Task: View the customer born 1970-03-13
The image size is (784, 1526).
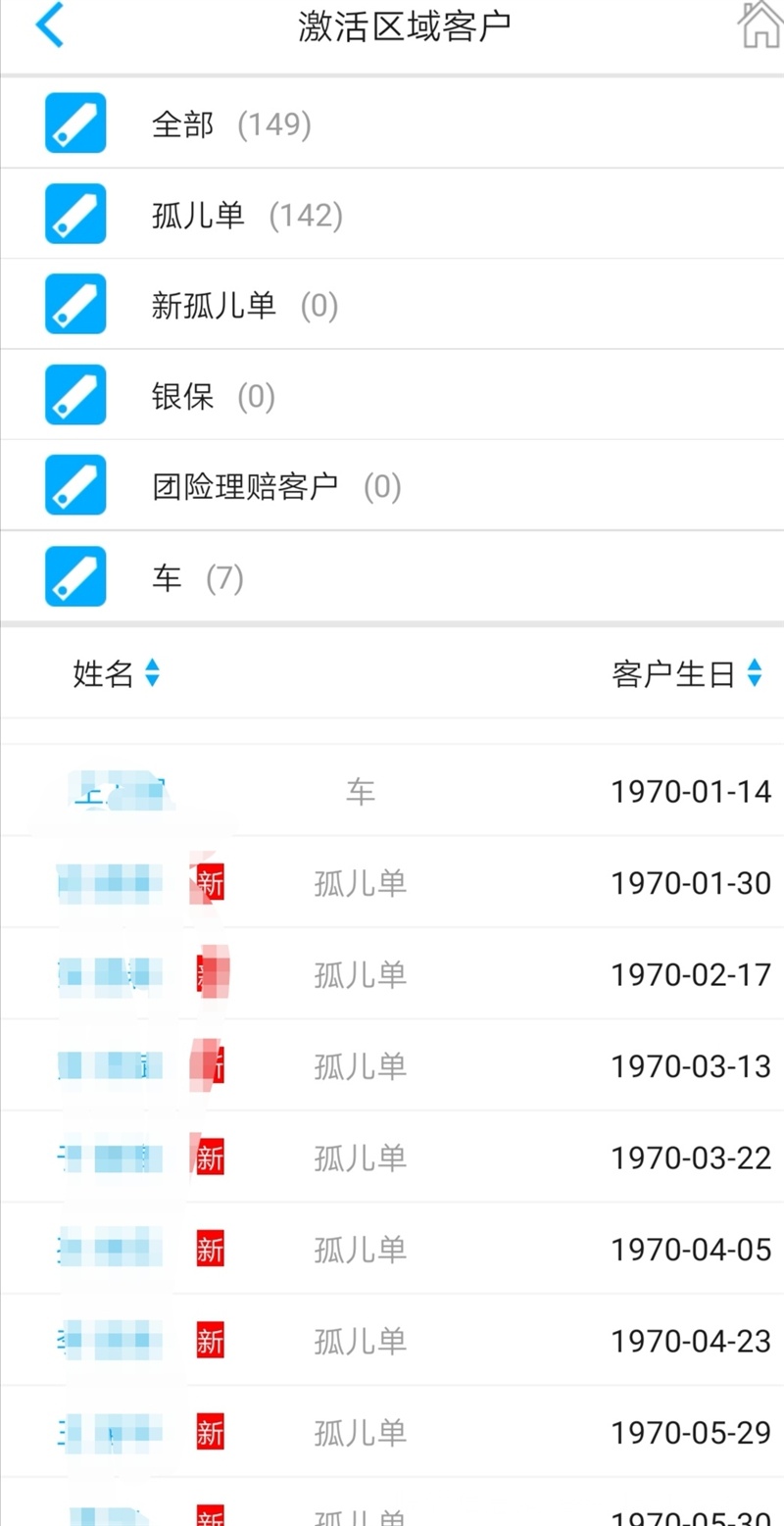Action: [x=392, y=1065]
